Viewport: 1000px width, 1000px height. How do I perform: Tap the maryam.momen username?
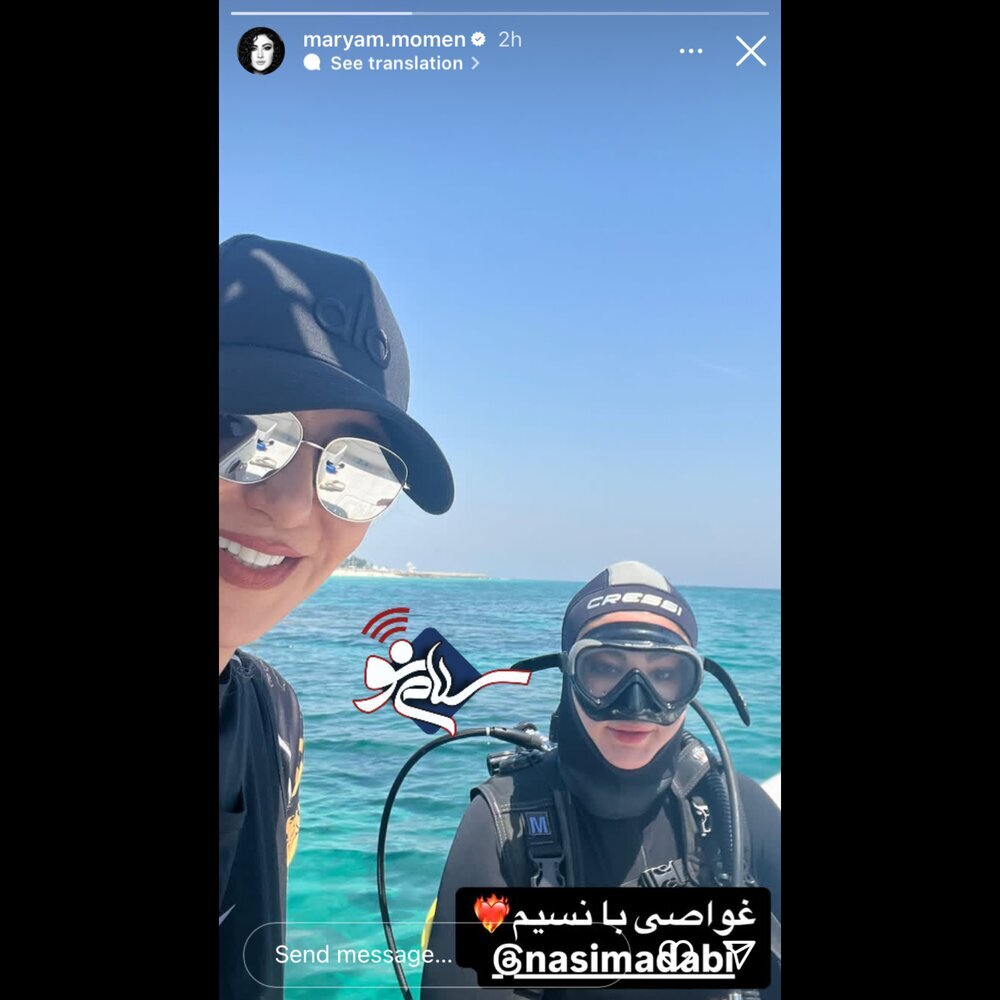384,40
